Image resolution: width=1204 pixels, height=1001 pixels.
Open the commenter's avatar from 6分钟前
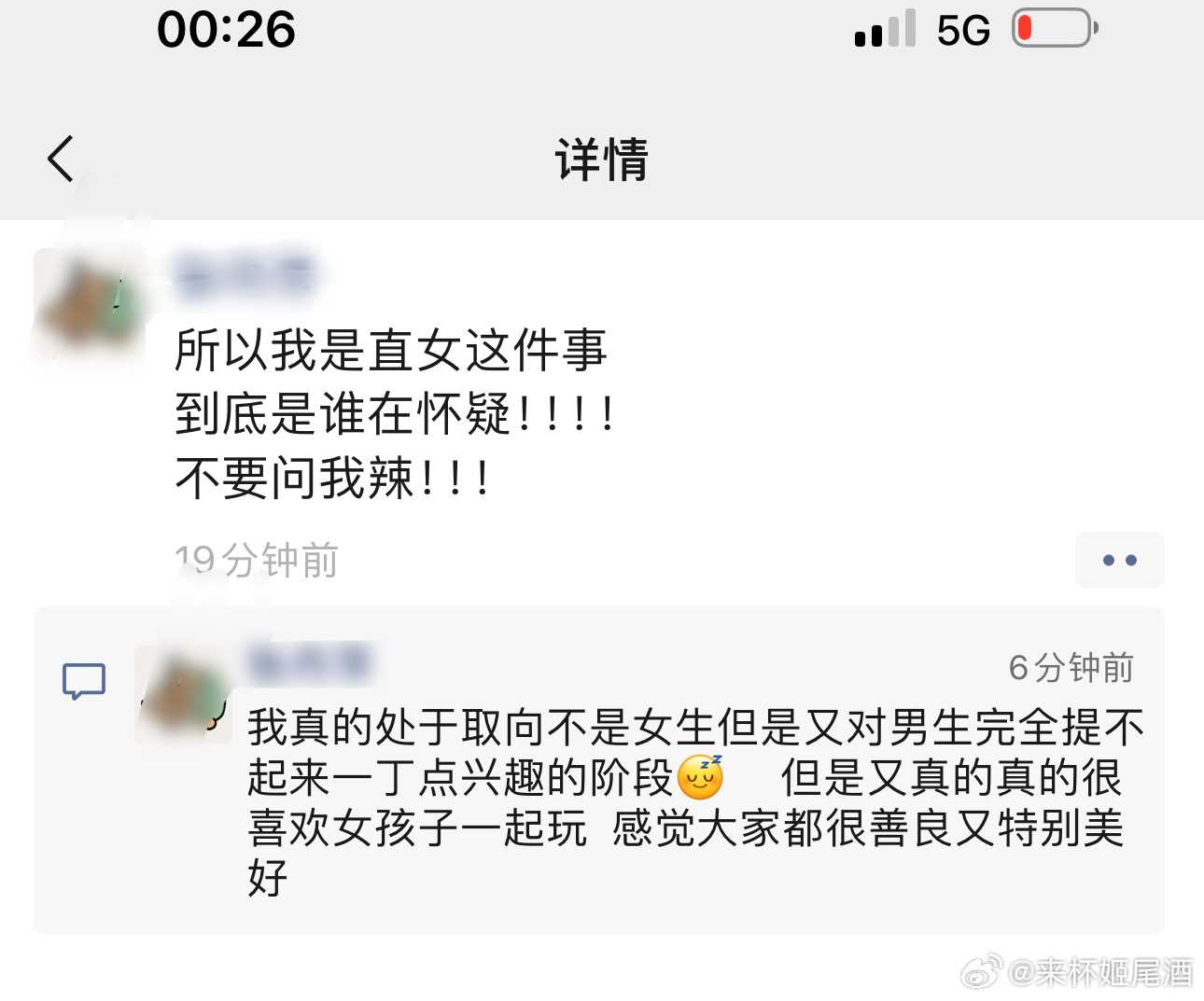183,694
